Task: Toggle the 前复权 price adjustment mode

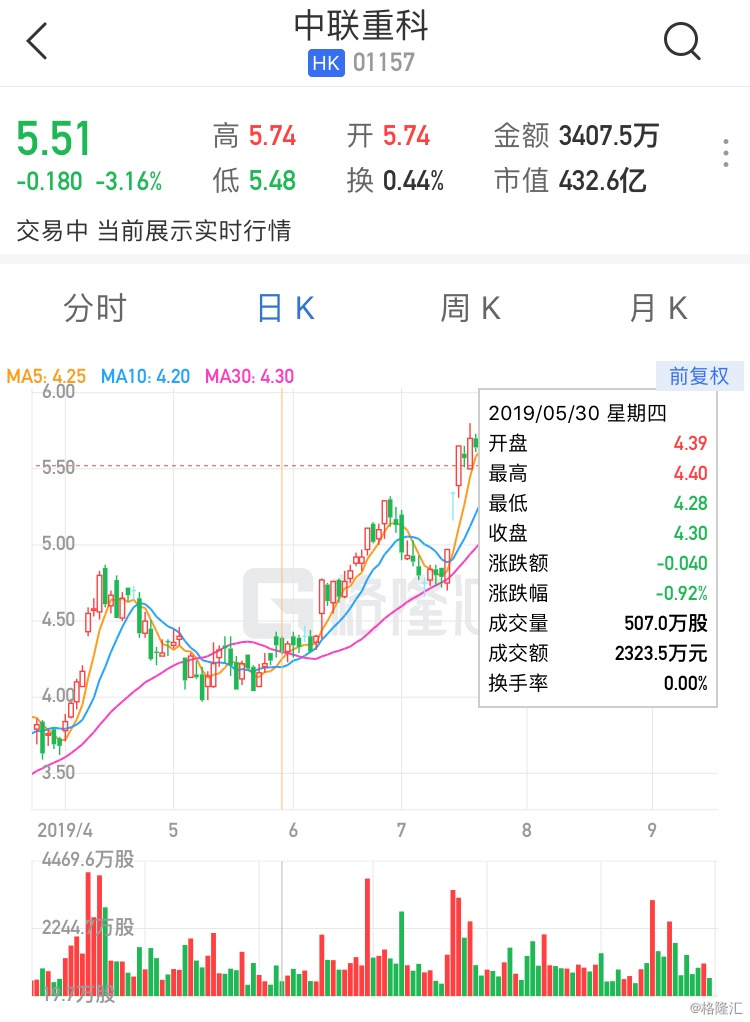Action: tap(699, 376)
